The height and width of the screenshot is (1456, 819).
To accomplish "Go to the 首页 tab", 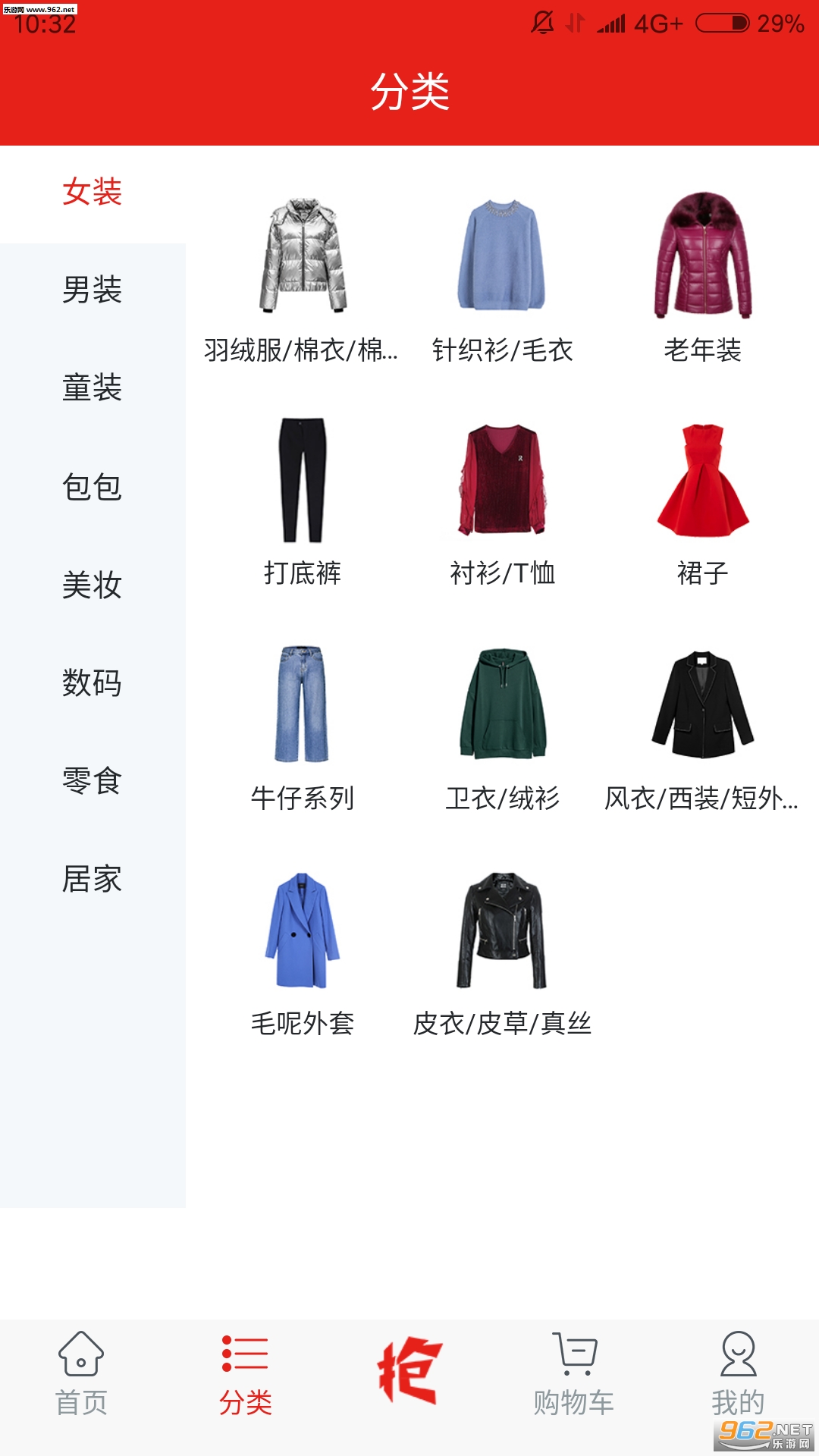I will coord(81,1374).
